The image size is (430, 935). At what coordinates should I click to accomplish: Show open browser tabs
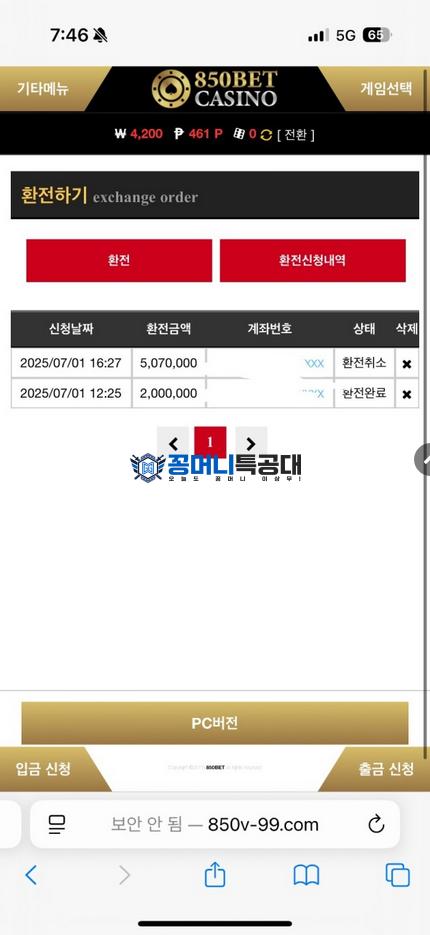tap(397, 875)
